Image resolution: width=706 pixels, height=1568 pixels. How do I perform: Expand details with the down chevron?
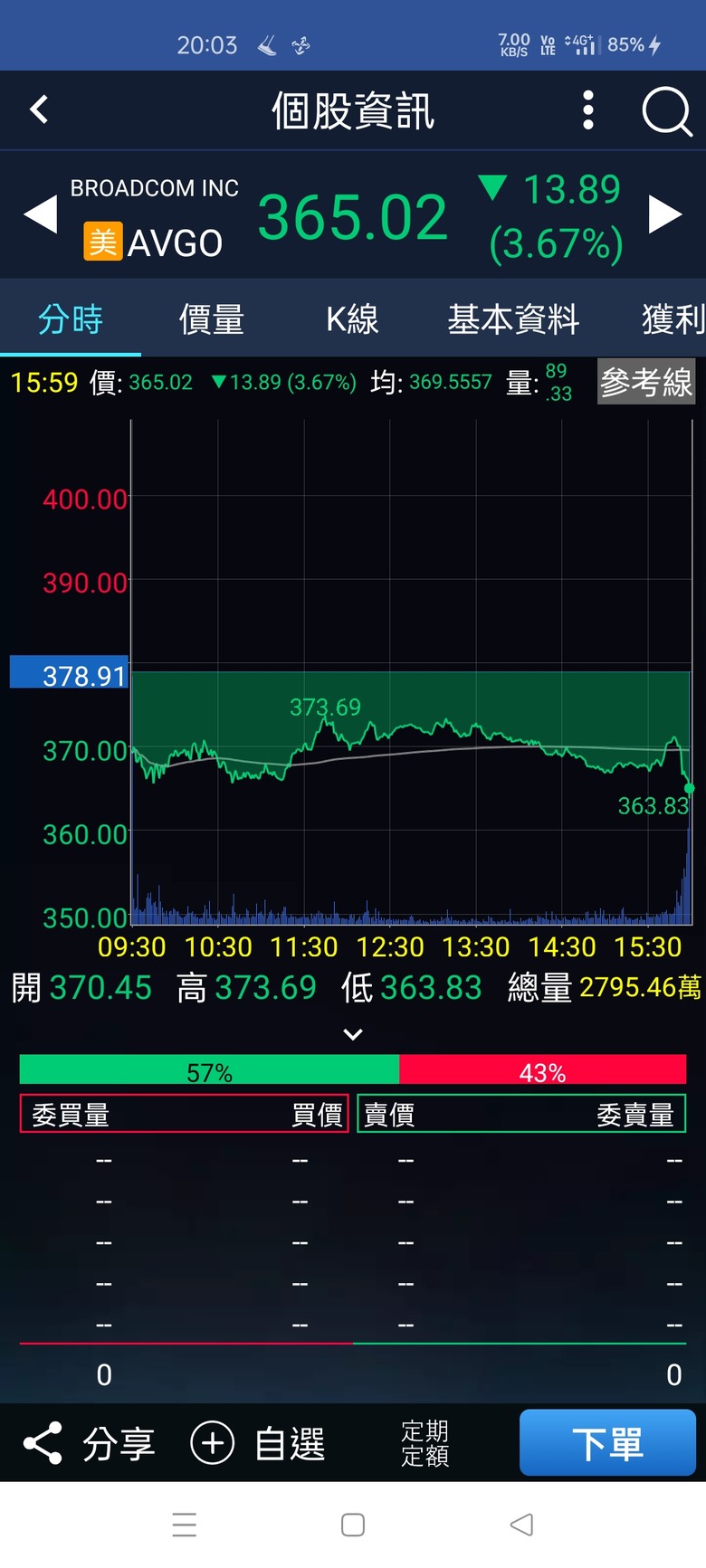[353, 1034]
